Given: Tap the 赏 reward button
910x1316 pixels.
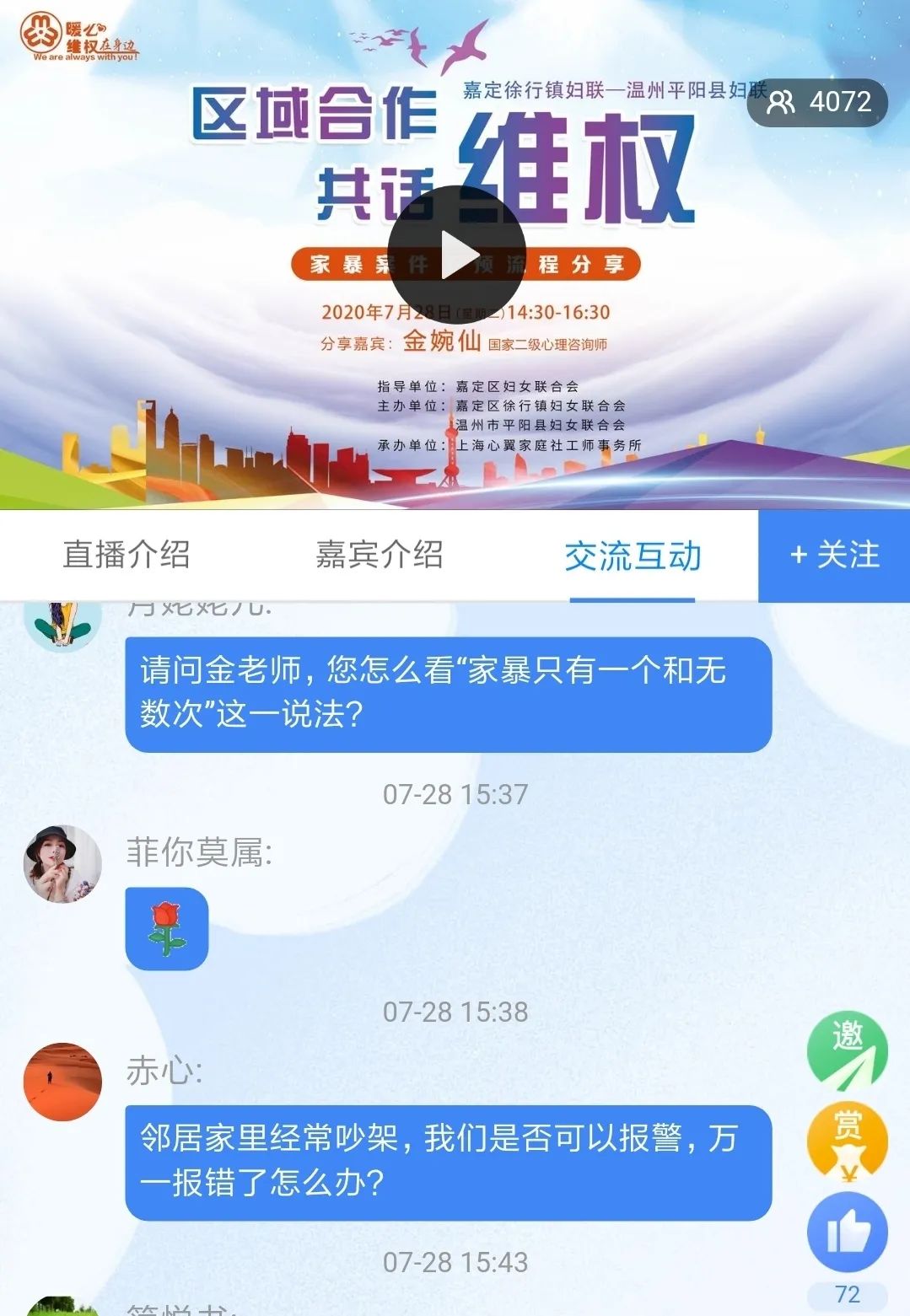Looking at the screenshot, I should [847, 1139].
